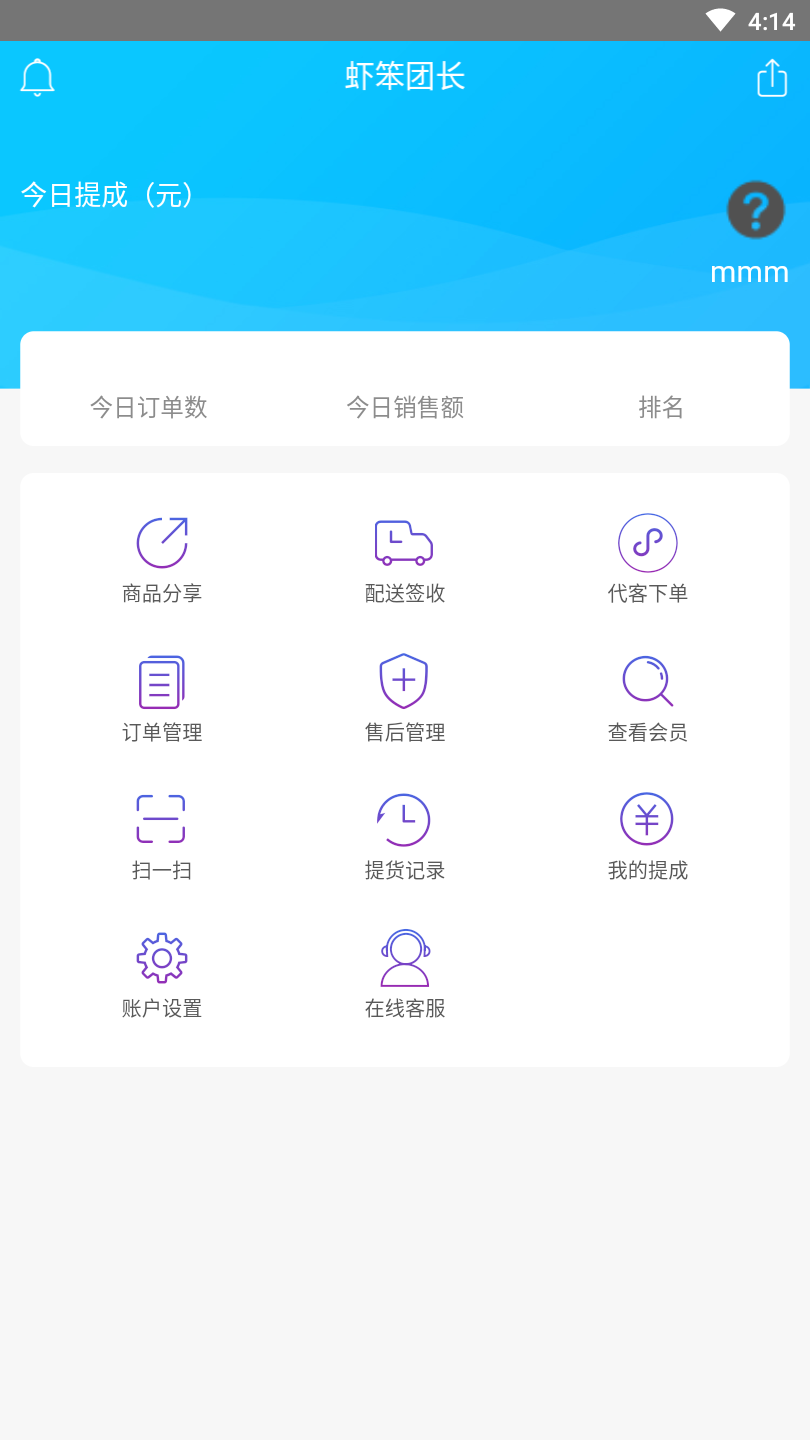This screenshot has height=1440, width=810.
Task: Launch the 扫一扫 scanner
Action: [x=162, y=837]
